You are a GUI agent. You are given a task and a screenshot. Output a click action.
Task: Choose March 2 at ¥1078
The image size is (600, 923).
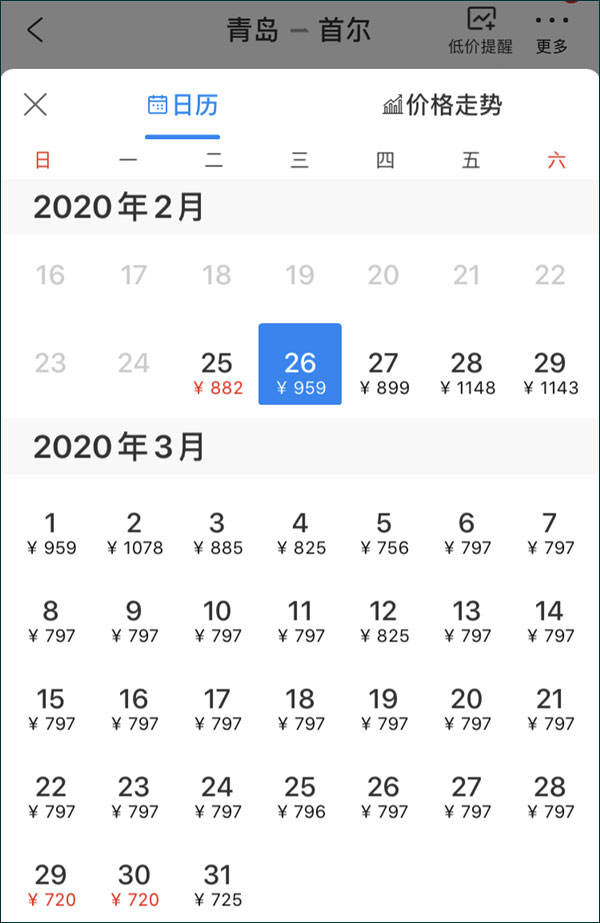coord(134,533)
